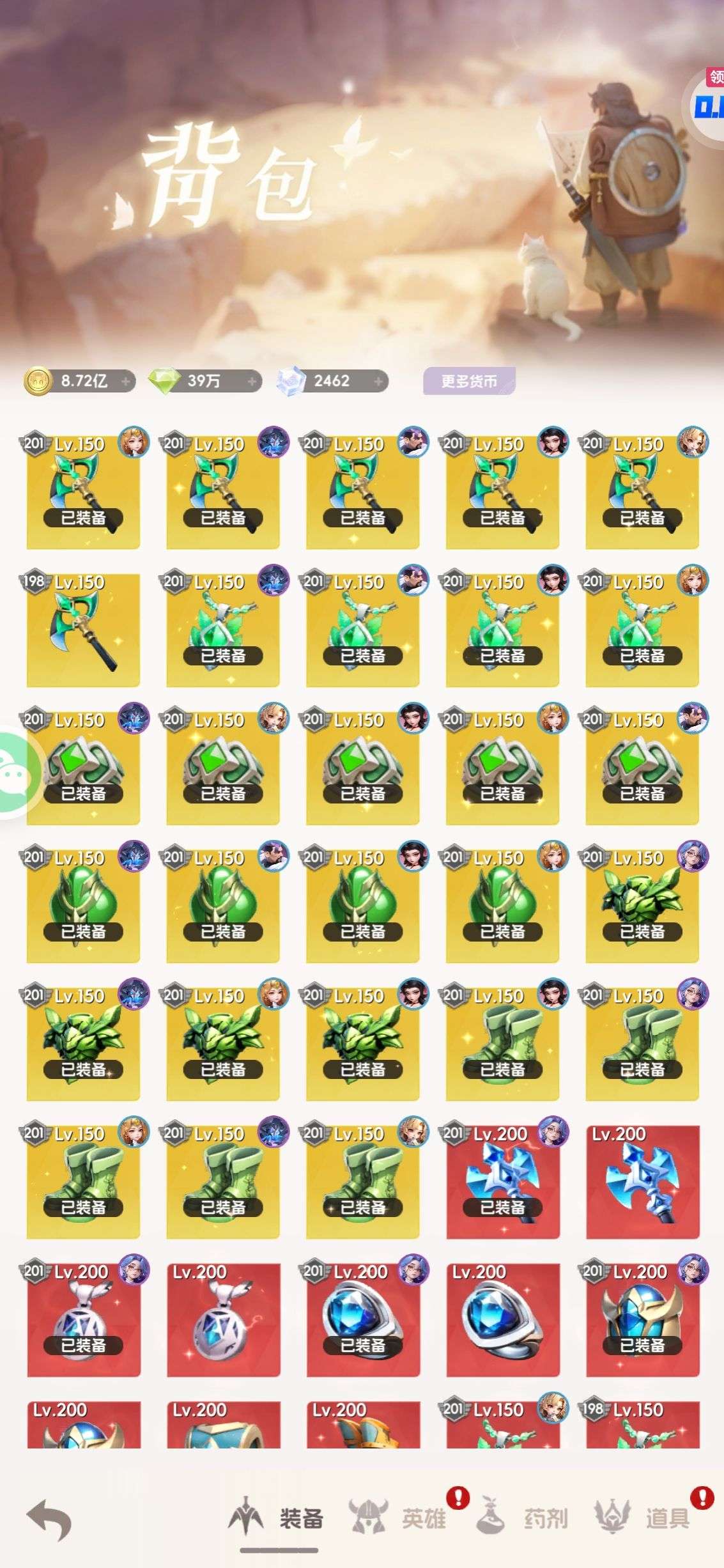
Task: Select the unequipped Lv.200 blue axe
Action: (643, 1182)
